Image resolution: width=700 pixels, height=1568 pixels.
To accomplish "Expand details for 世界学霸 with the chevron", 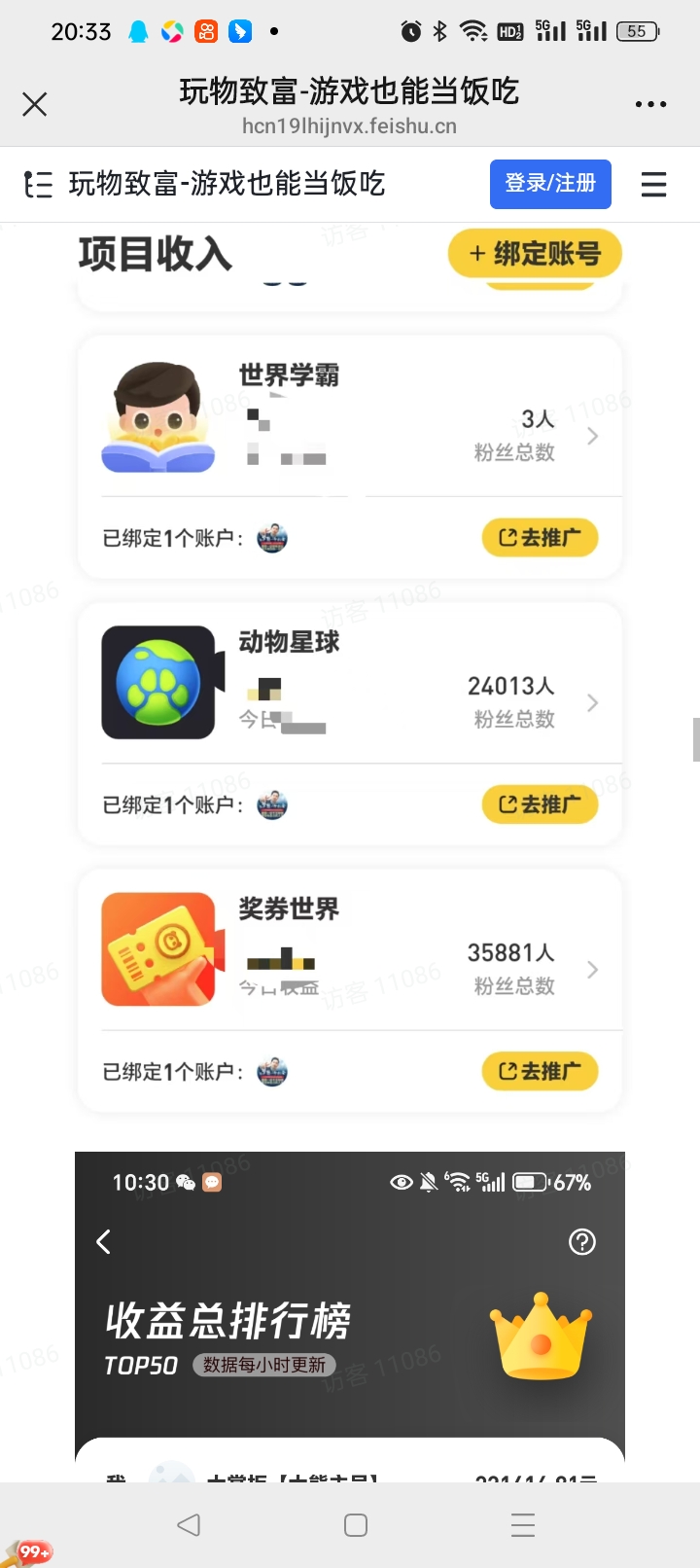I will pos(592,436).
